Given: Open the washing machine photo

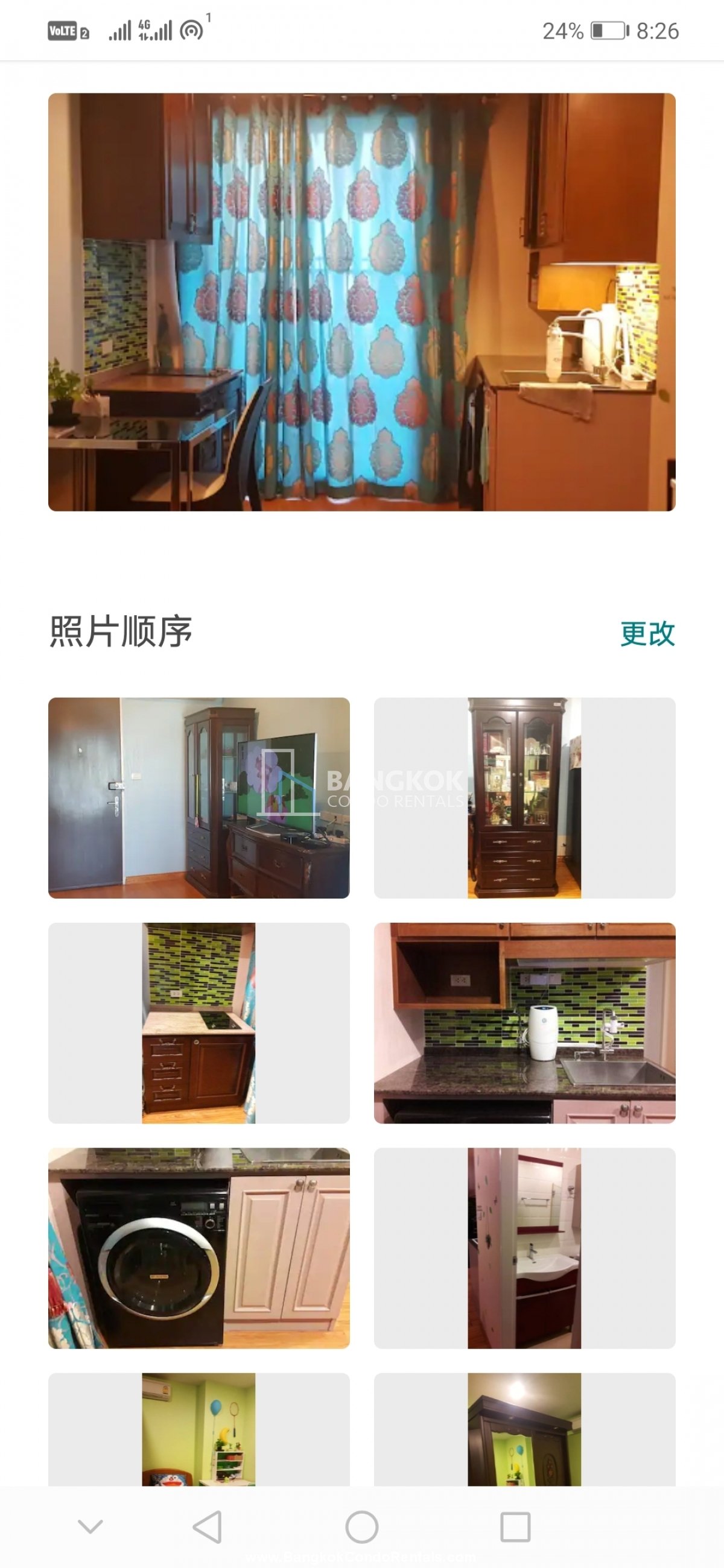Looking at the screenshot, I should [x=198, y=1248].
